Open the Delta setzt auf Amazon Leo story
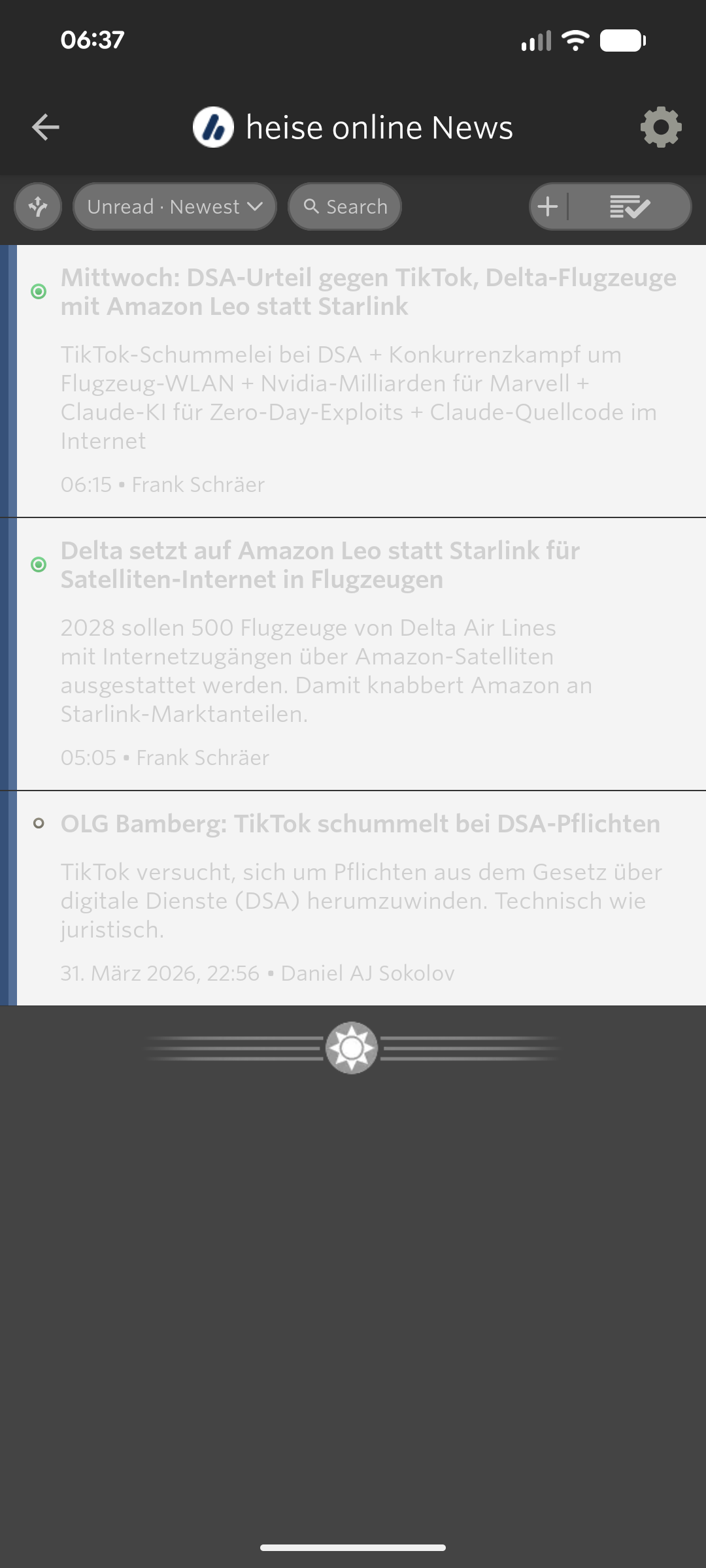 (x=320, y=565)
